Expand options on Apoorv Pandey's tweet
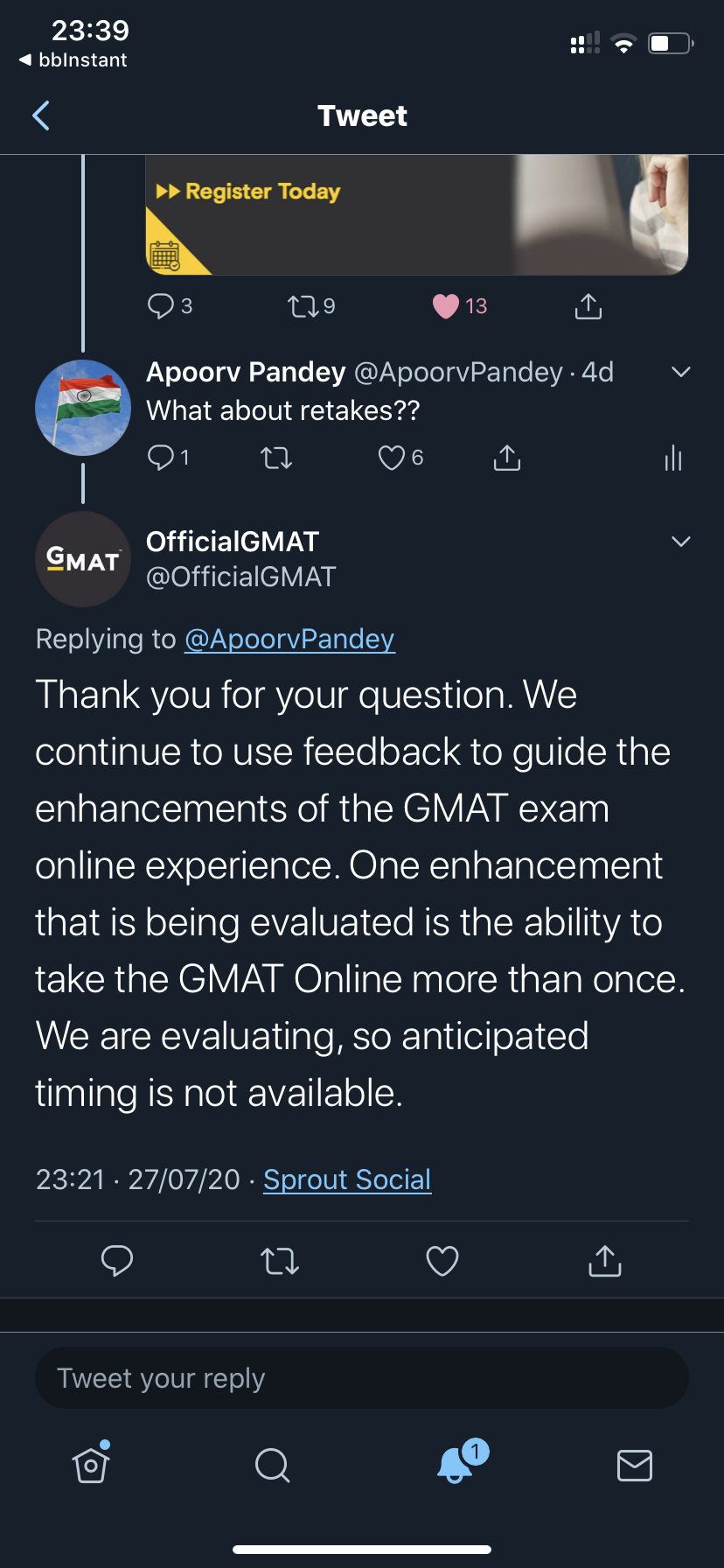724x1568 pixels. click(680, 372)
